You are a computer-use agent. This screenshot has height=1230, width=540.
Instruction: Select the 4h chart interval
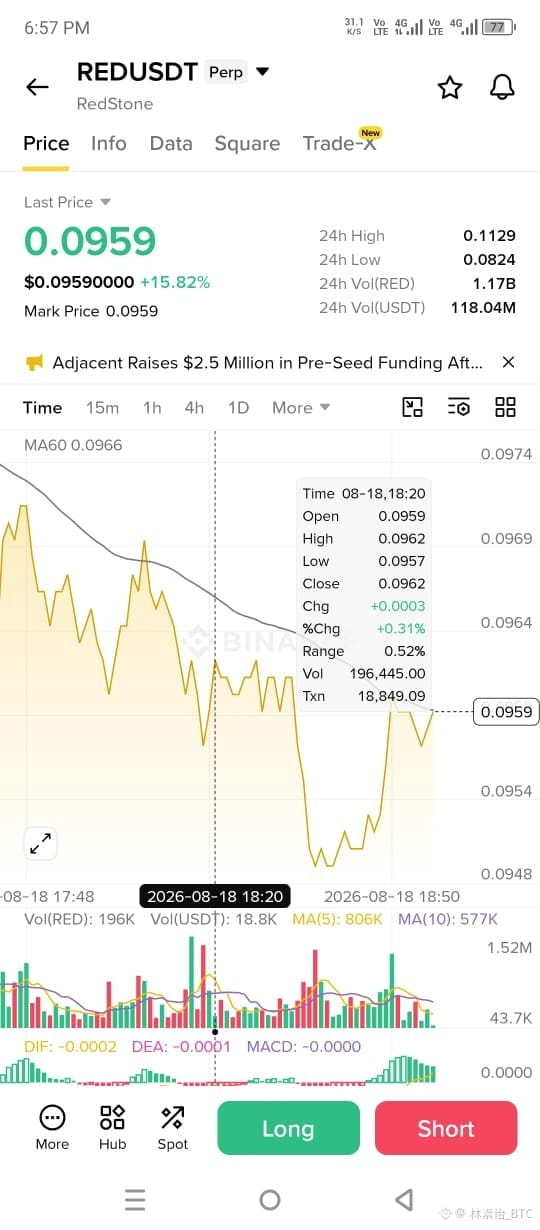tap(194, 407)
